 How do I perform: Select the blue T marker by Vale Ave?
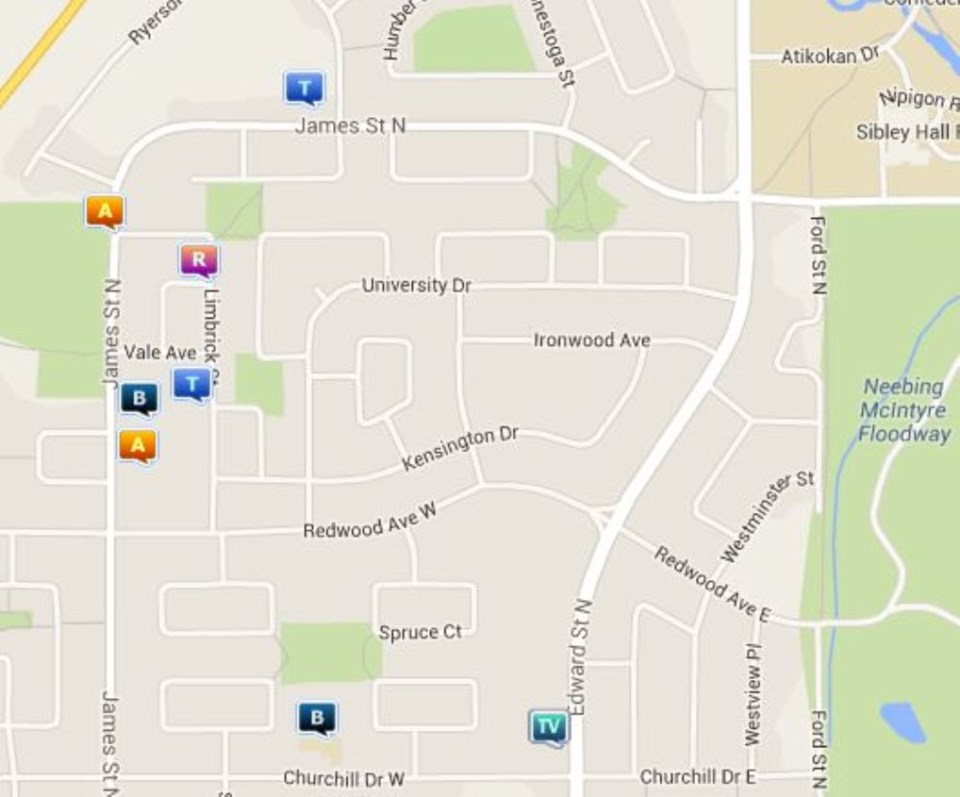pyautogui.click(x=191, y=383)
